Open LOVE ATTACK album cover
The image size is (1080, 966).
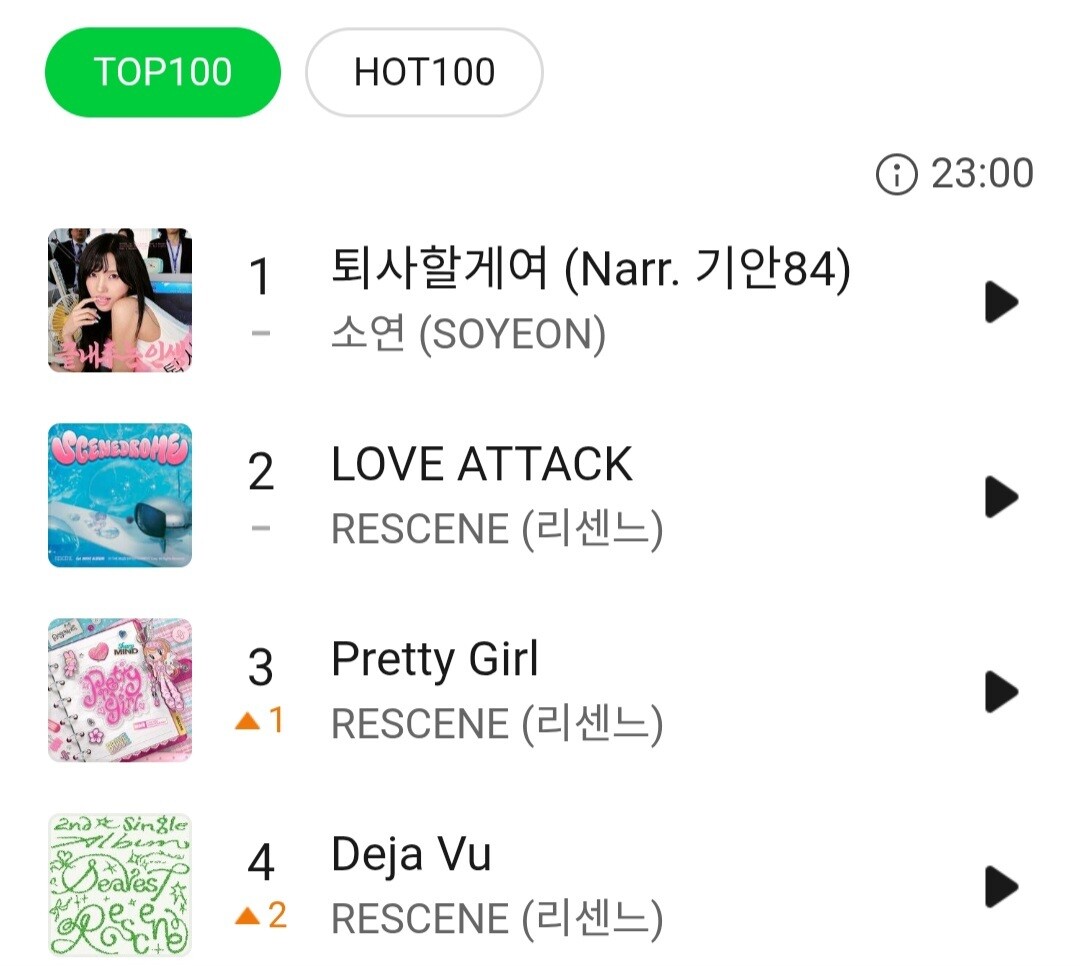(120, 495)
